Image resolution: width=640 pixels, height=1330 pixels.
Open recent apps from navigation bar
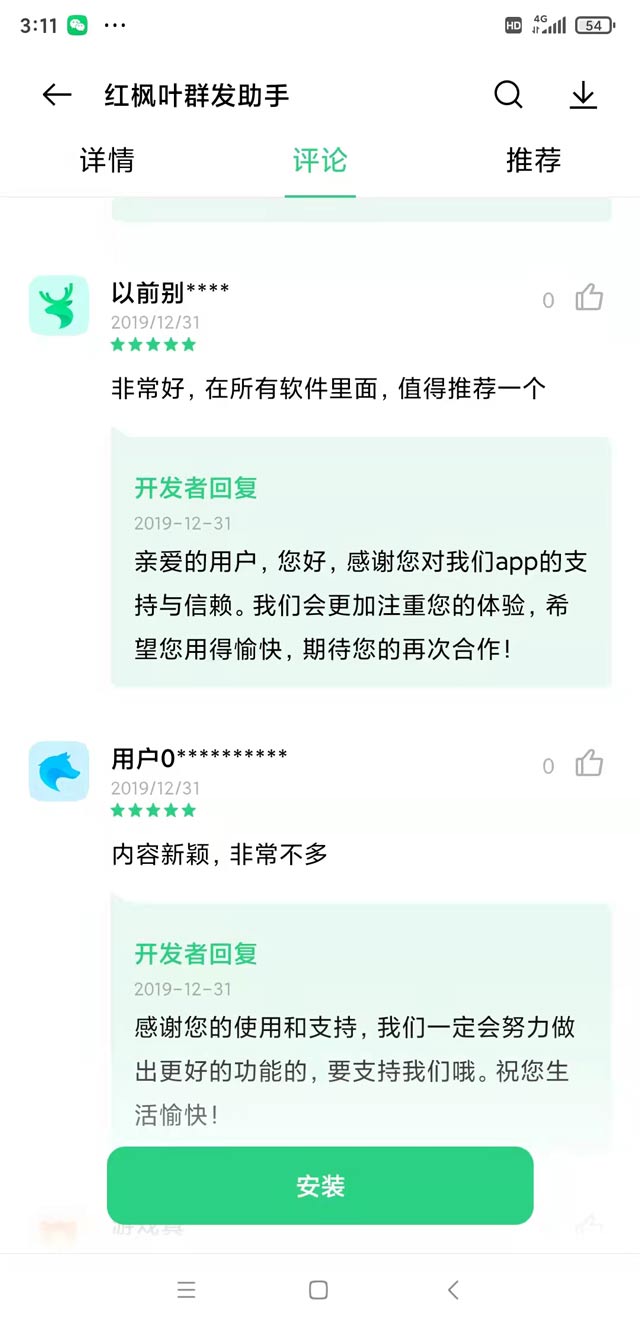[x=186, y=1290]
